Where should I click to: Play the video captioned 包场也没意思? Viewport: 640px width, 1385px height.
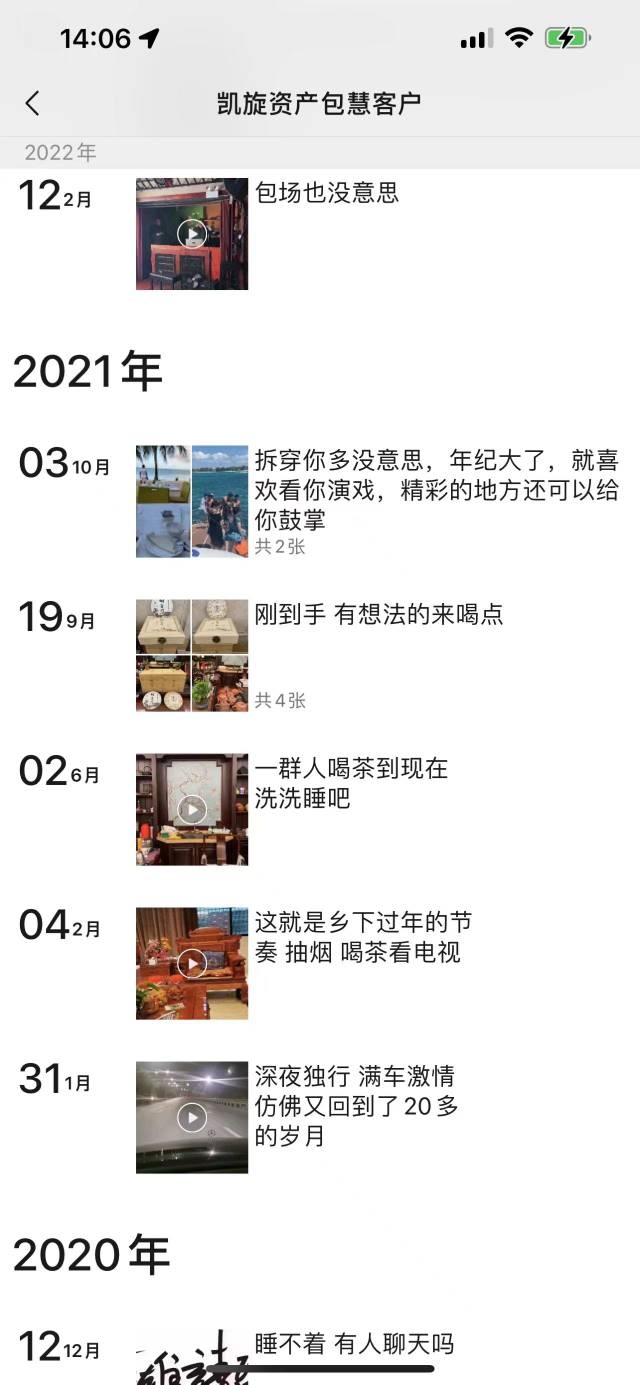tap(192, 234)
